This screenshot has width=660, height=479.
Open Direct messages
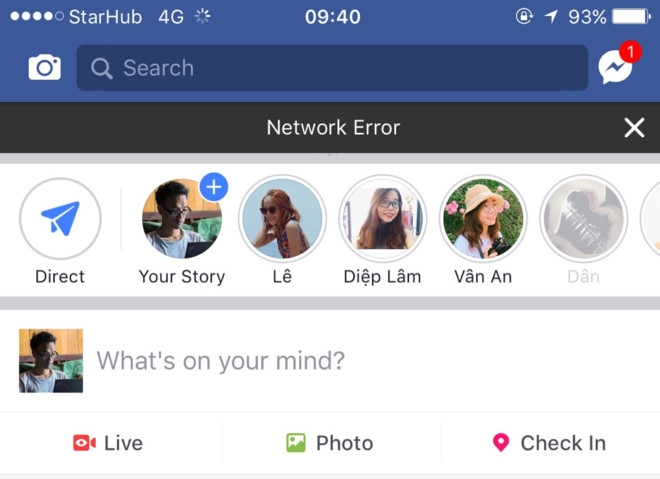[x=60, y=219]
